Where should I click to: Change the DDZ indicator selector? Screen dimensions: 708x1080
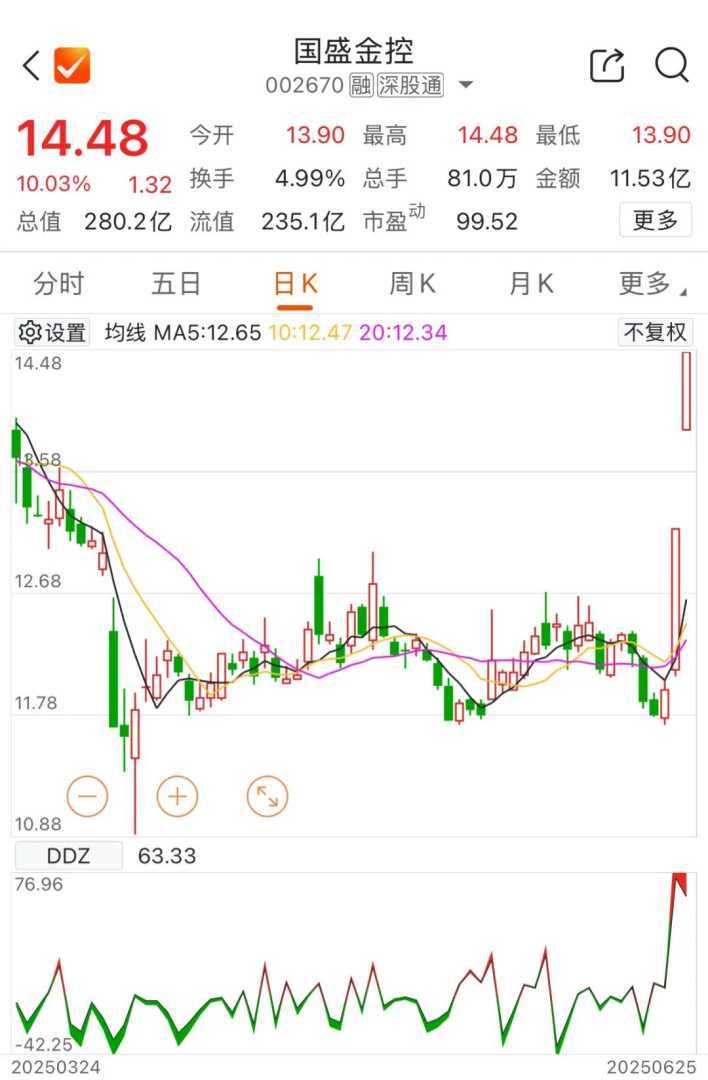click(x=68, y=856)
